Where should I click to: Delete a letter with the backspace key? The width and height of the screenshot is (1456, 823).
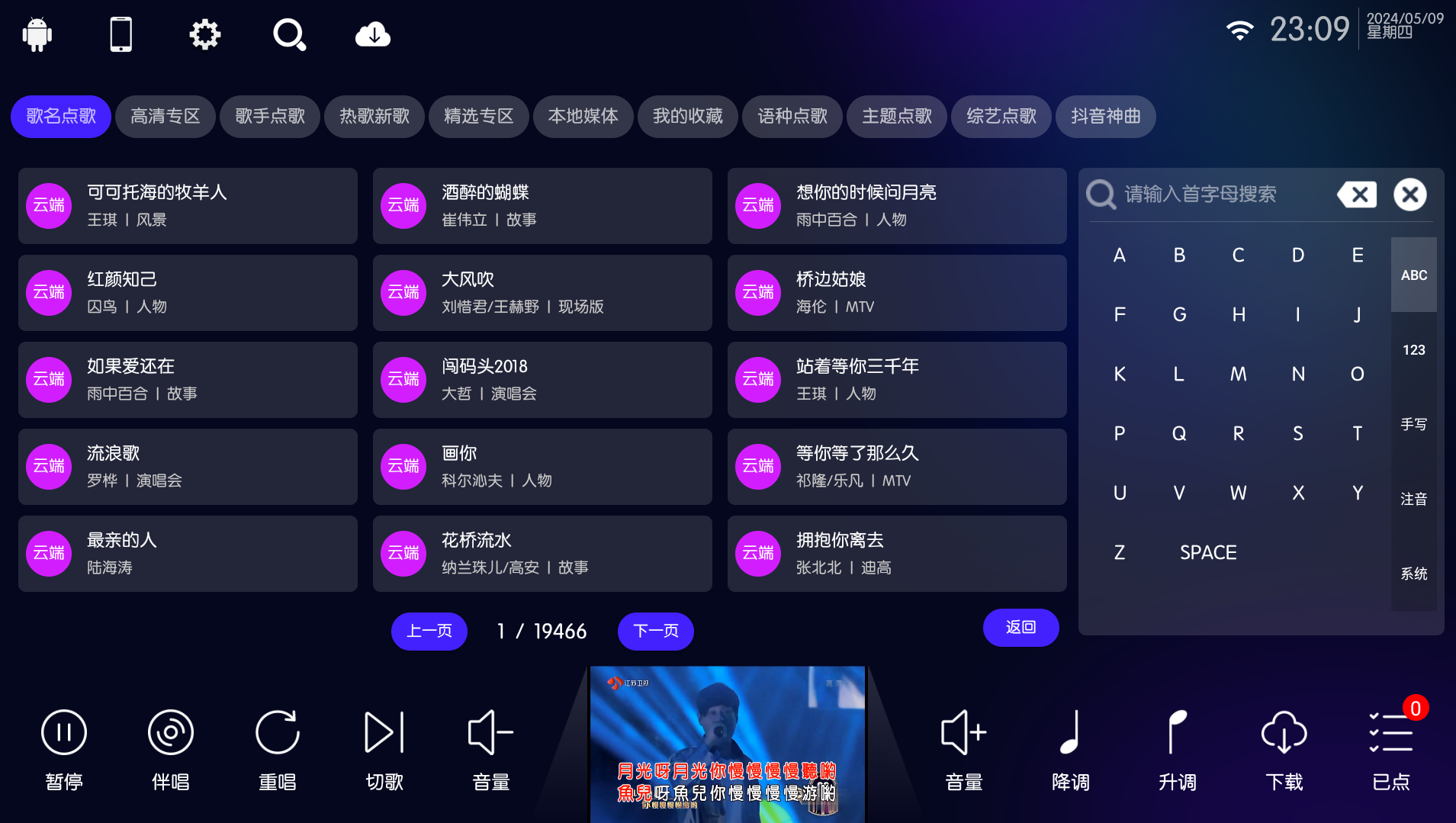(x=1357, y=194)
